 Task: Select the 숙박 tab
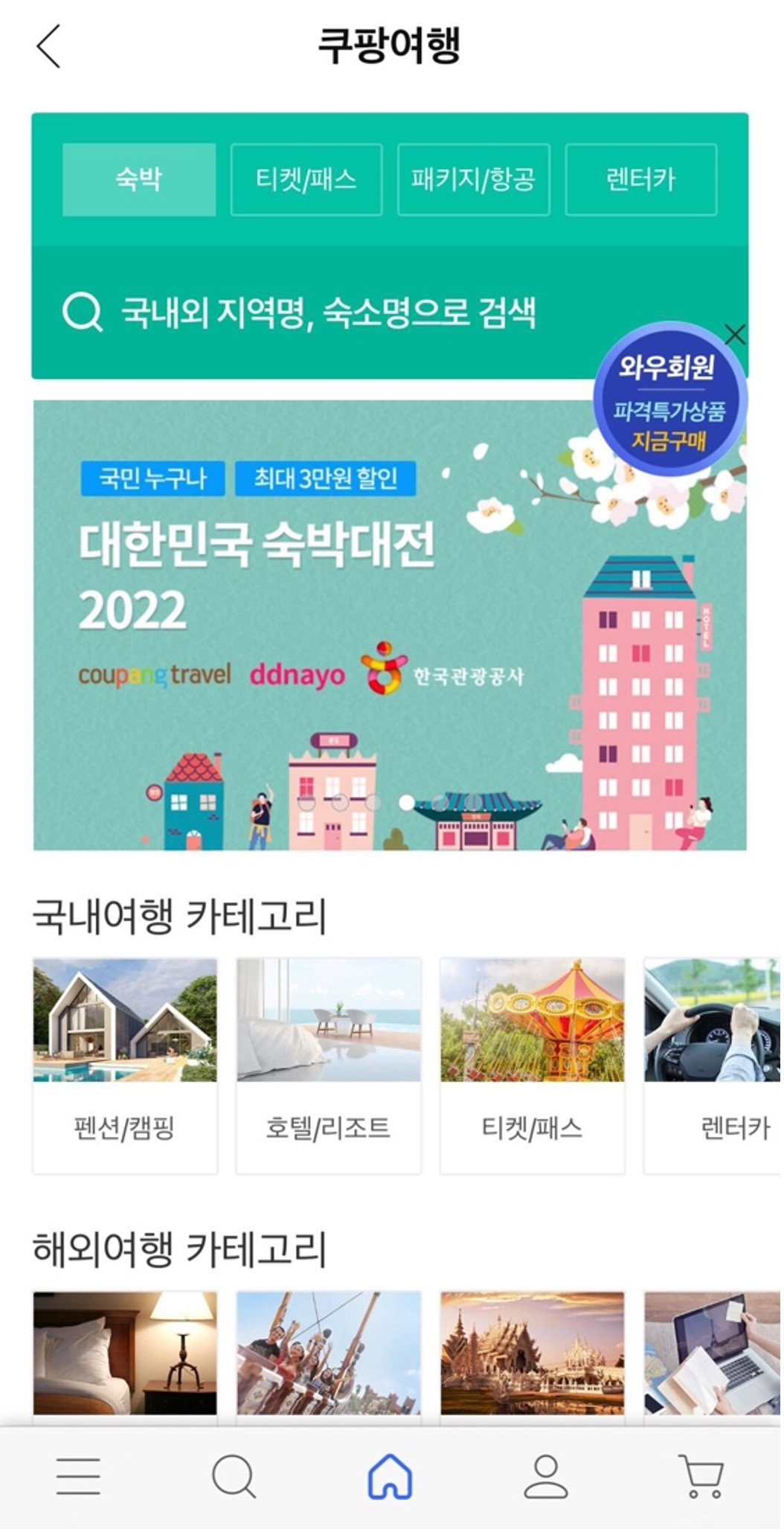coord(139,180)
